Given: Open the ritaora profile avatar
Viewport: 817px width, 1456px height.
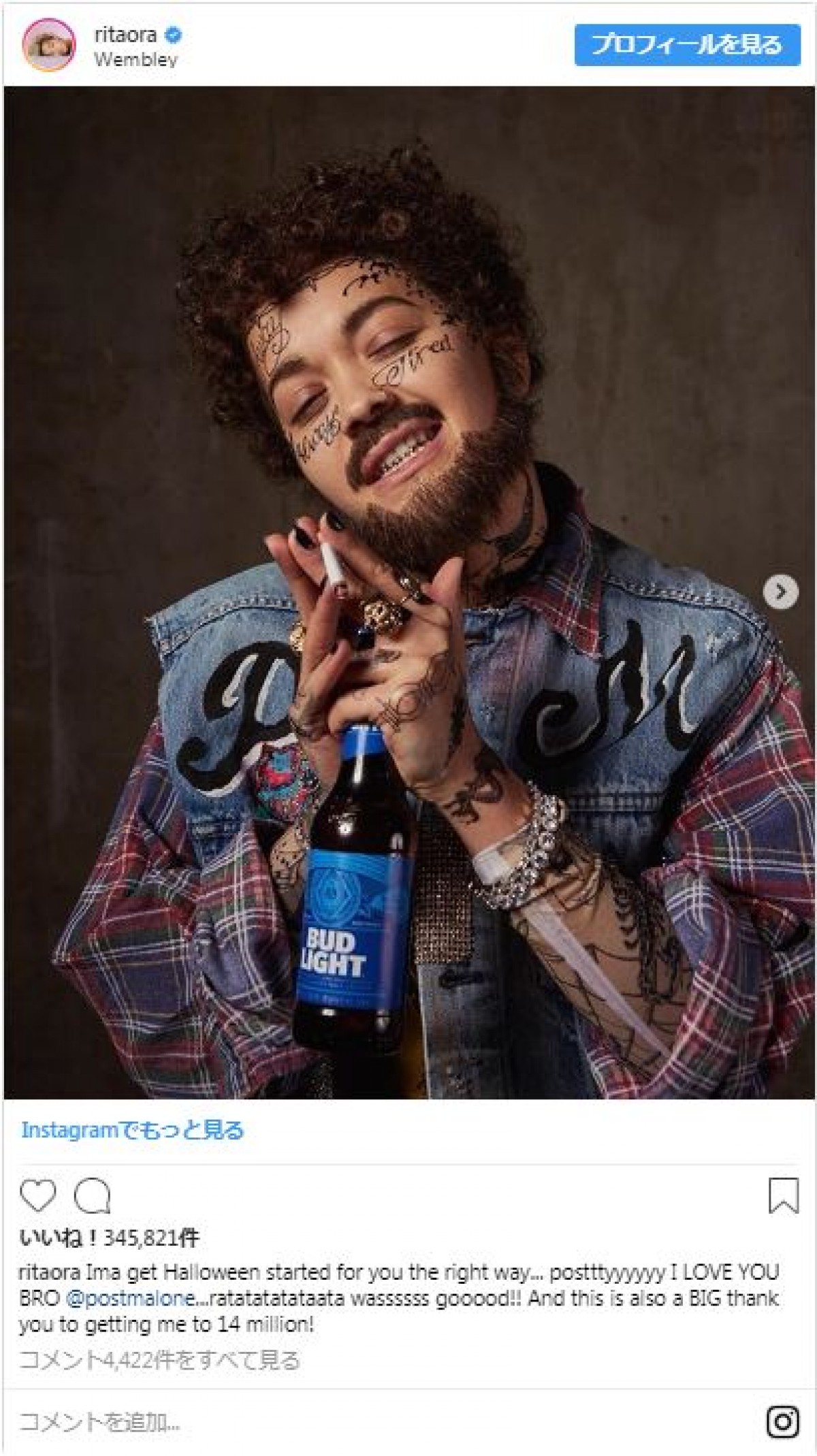Looking at the screenshot, I should [48, 45].
